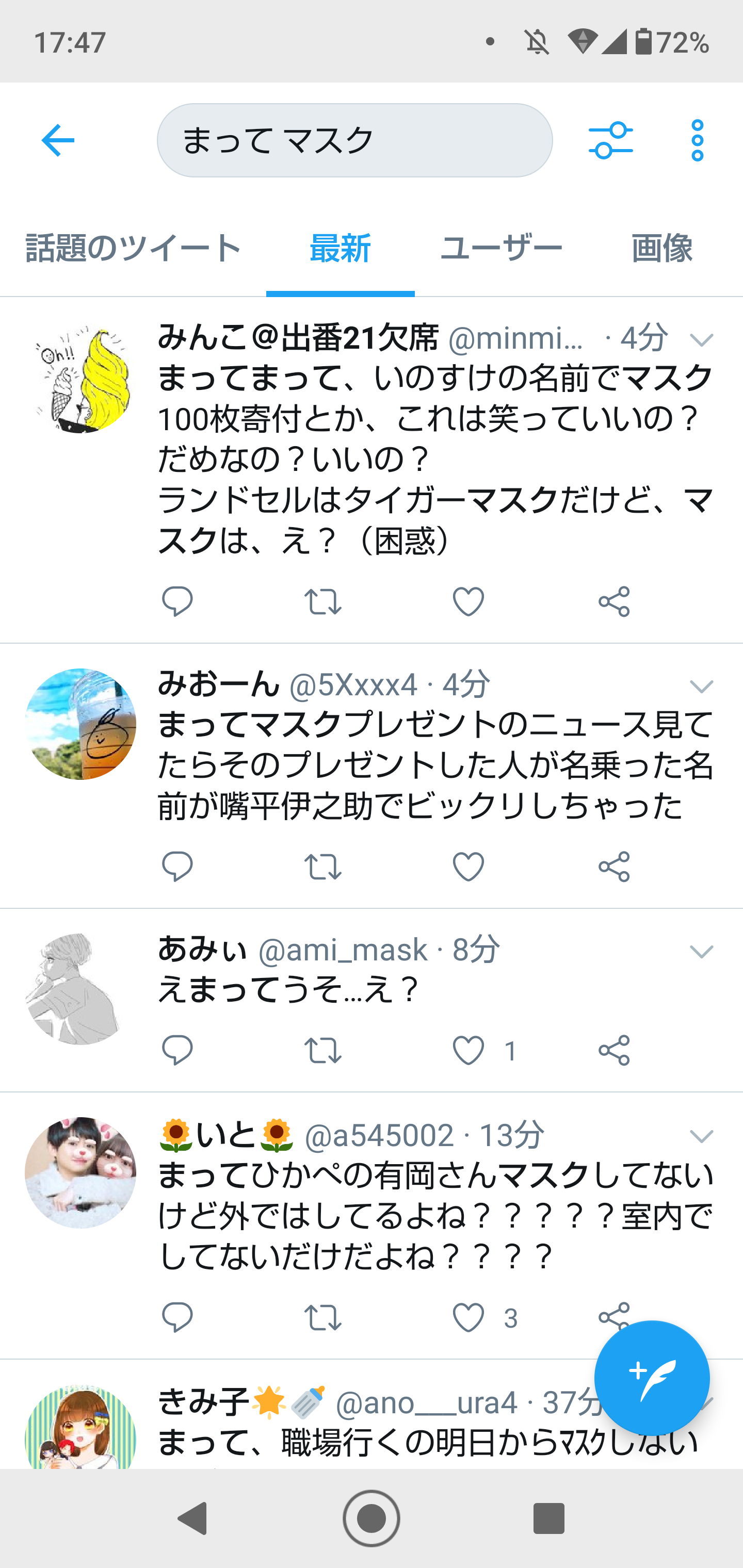
Task: Compose a new tweet with floating button
Action: pos(652,1378)
